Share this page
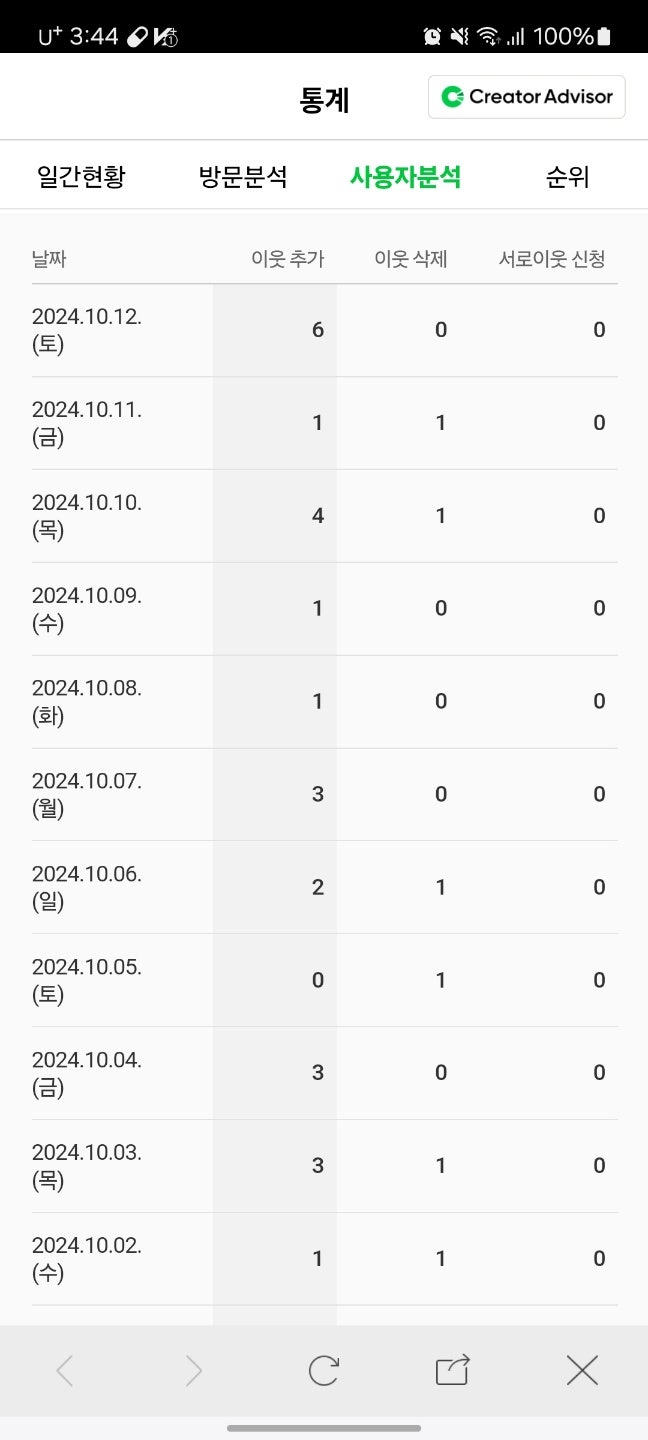648x1440 pixels. click(452, 1370)
